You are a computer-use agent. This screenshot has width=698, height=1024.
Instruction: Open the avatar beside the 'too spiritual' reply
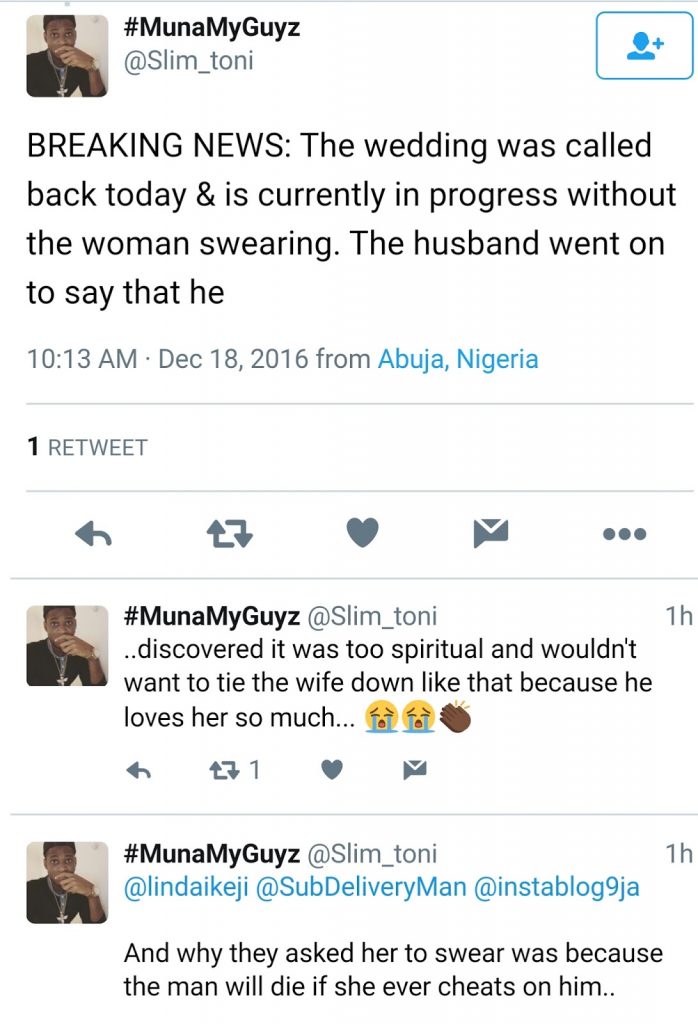point(66,645)
